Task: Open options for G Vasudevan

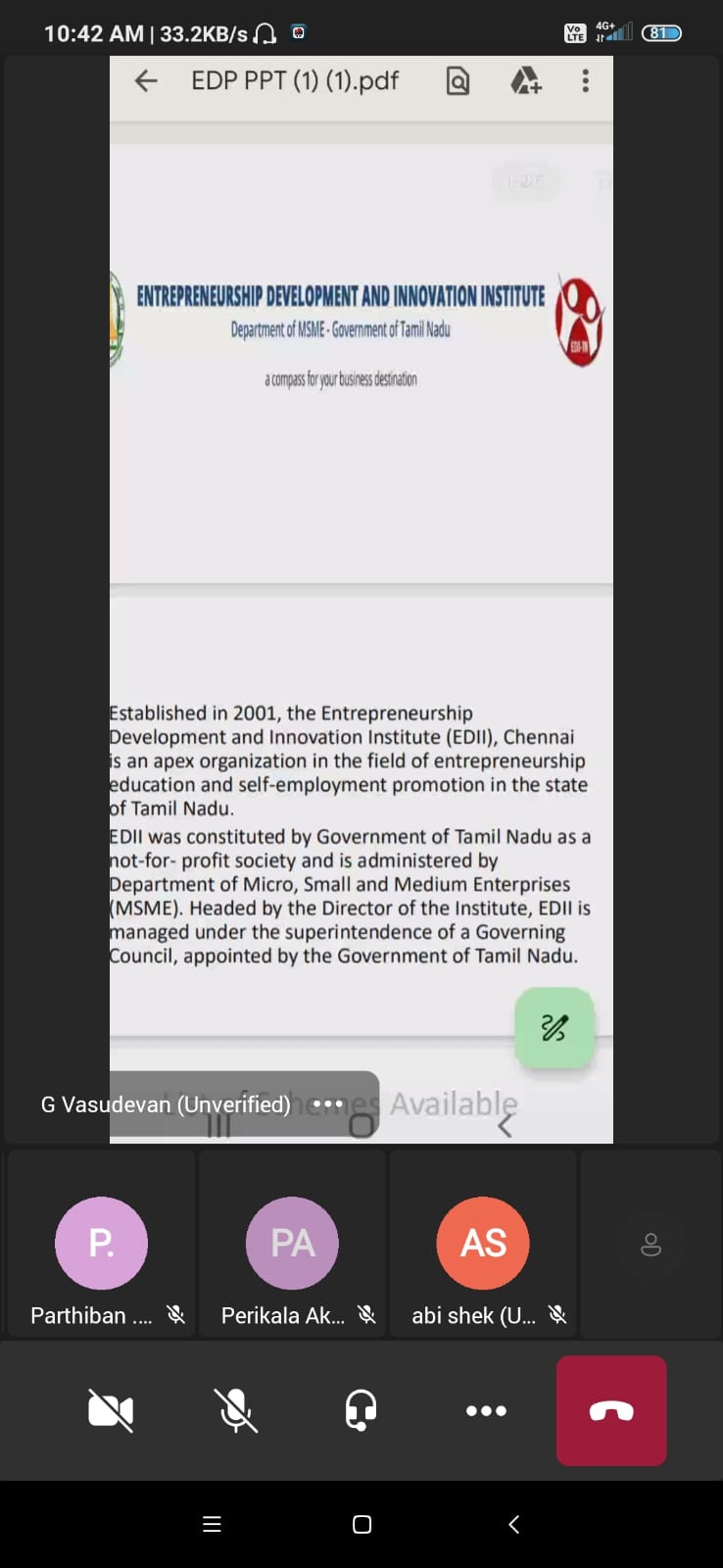Action: click(x=328, y=1104)
